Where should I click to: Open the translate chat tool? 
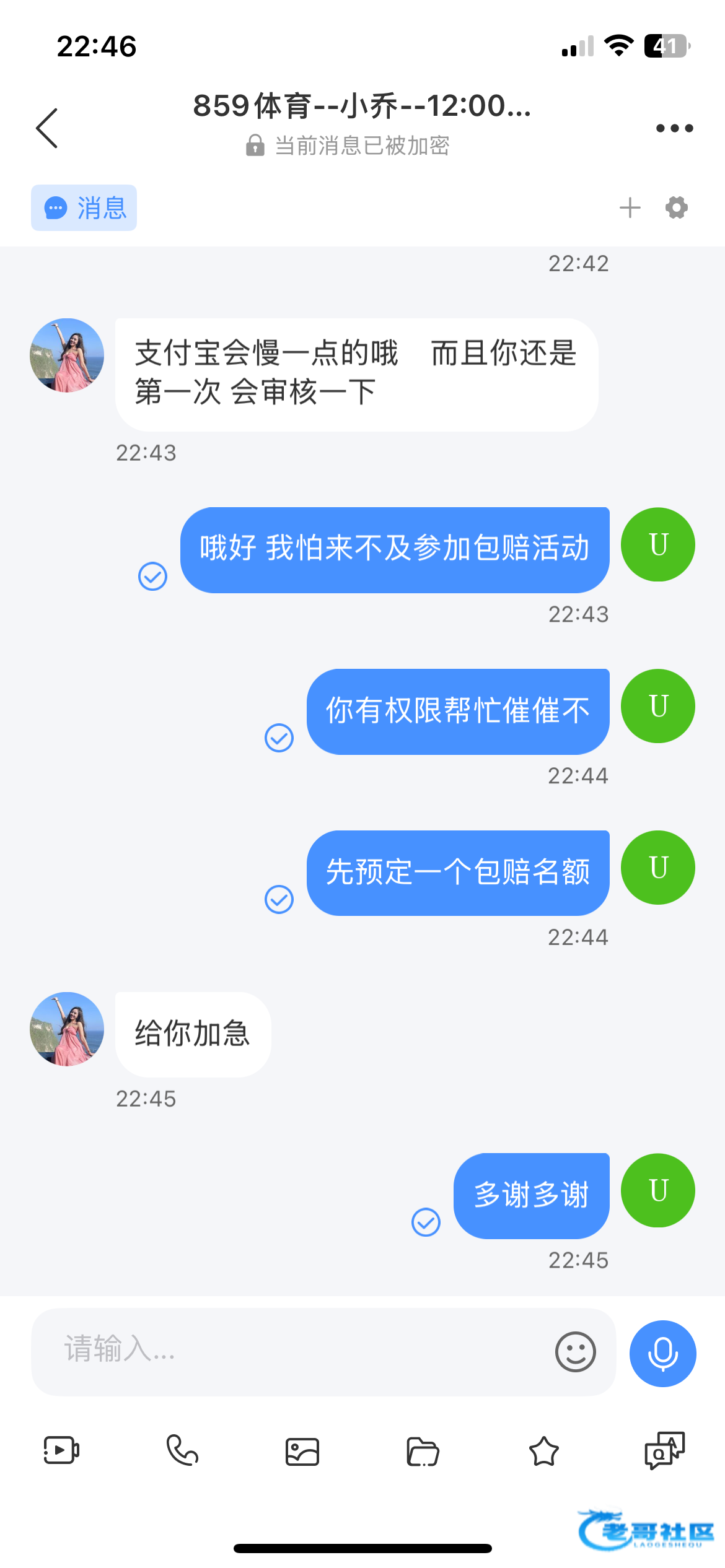(664, 1450)
